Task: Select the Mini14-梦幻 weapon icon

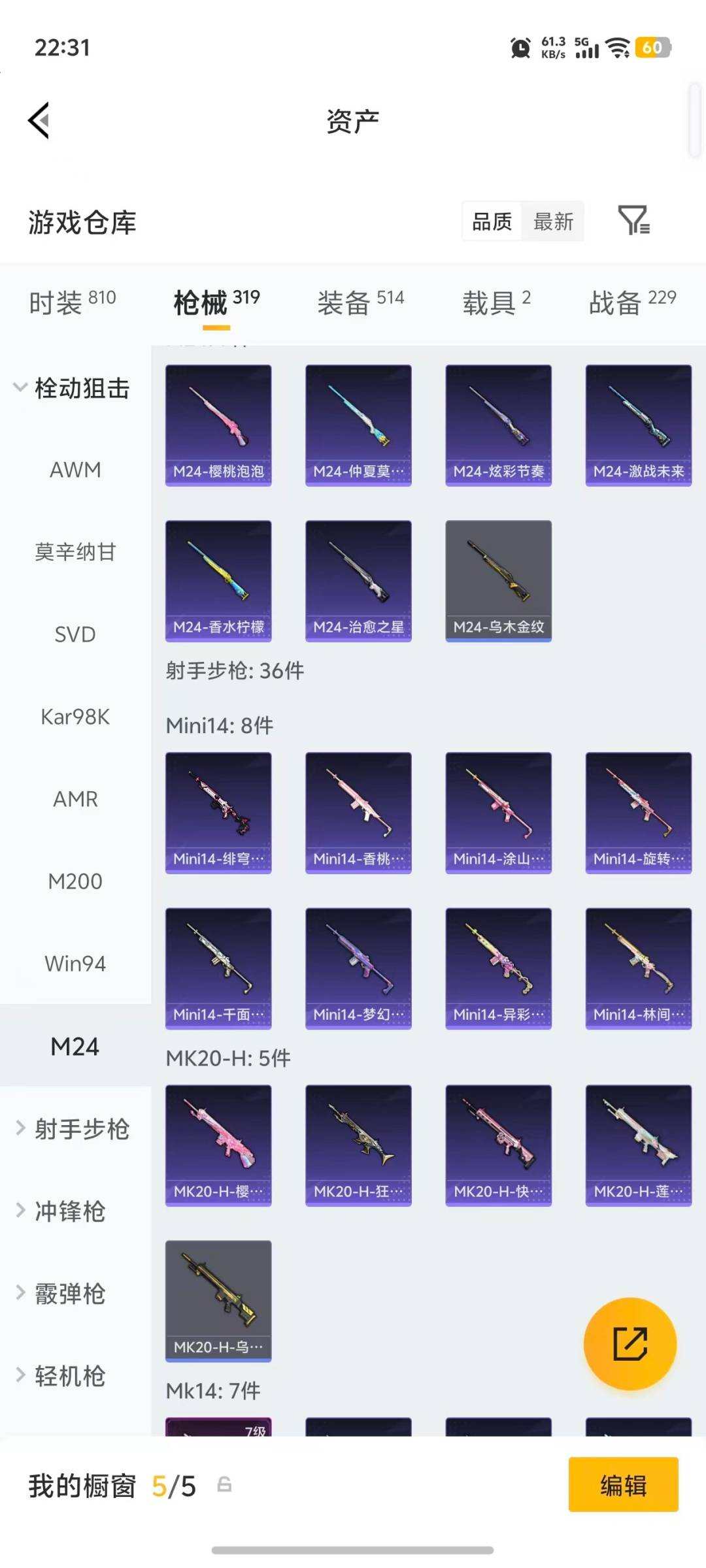Action: (358, 970)
